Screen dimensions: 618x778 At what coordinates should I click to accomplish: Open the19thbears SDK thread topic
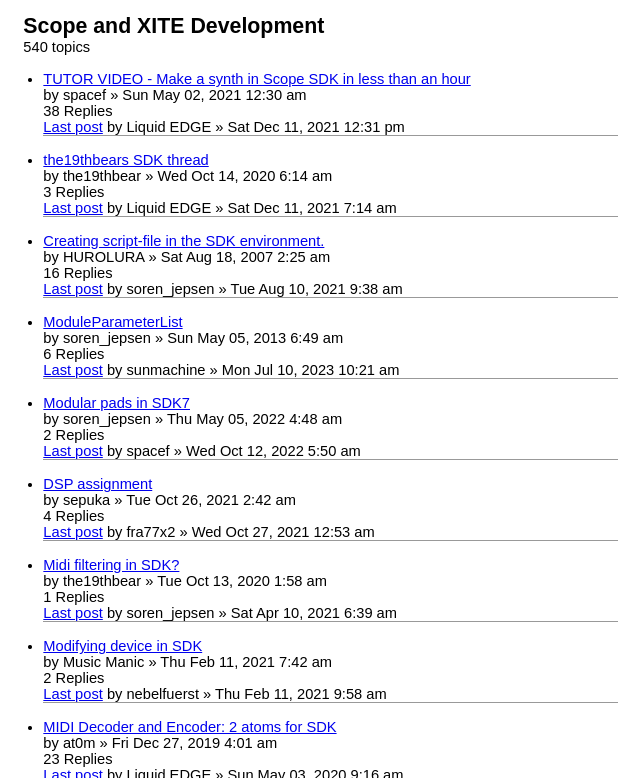pyautogui.click(x=126, y=160)
